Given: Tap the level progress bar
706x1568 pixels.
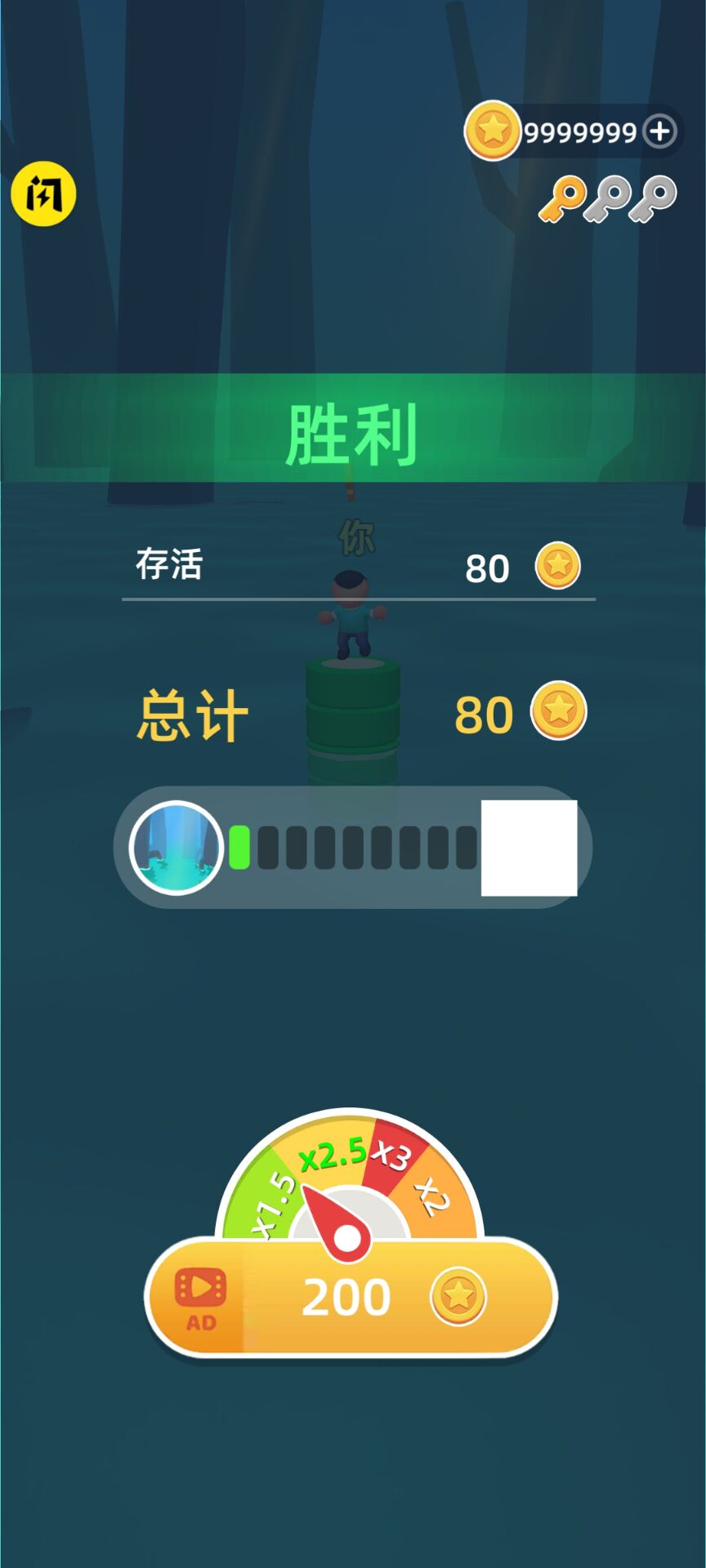Looking at the screenshot, I should [351, 847].
